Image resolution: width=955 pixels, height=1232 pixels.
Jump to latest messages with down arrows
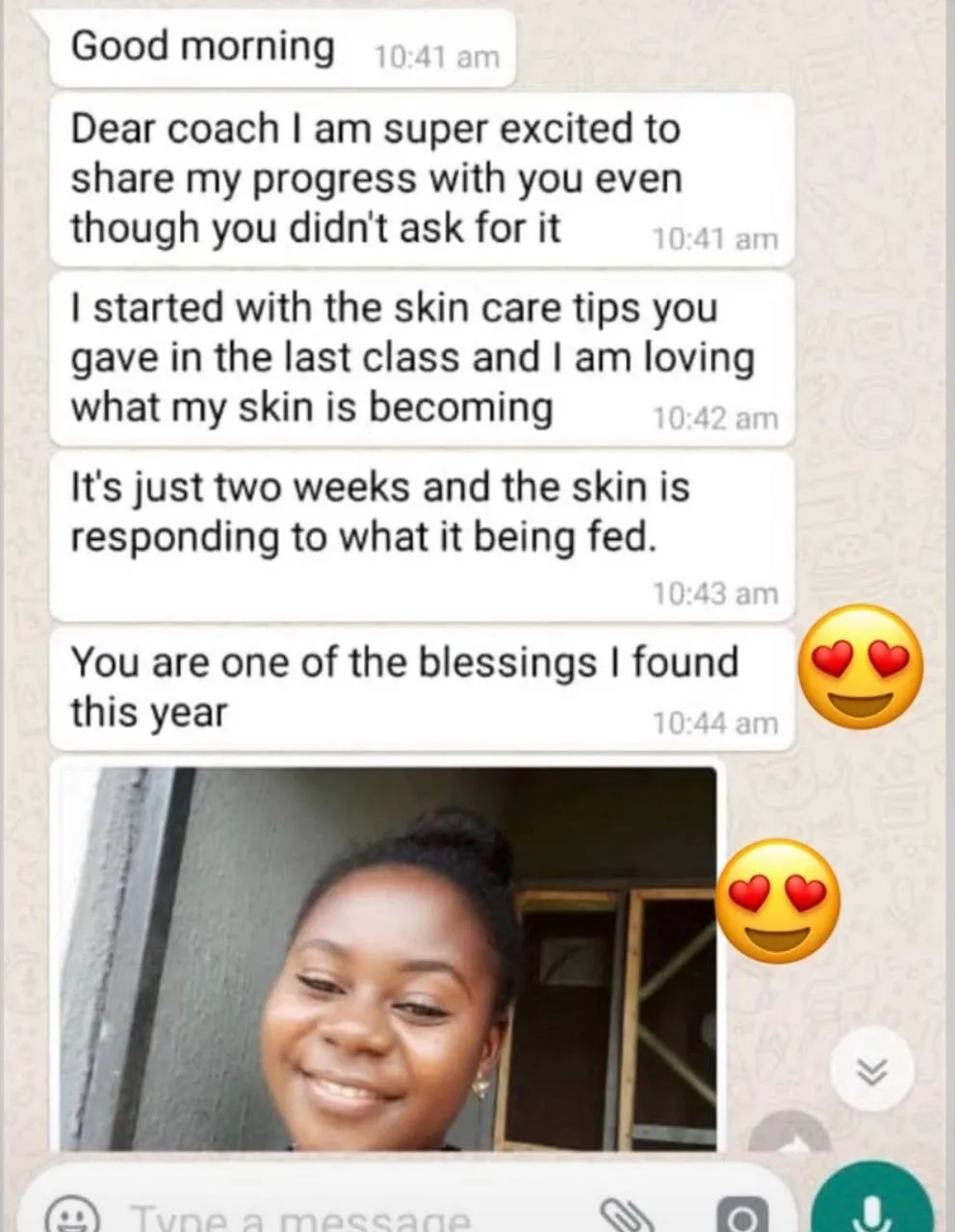[872, 1069]
